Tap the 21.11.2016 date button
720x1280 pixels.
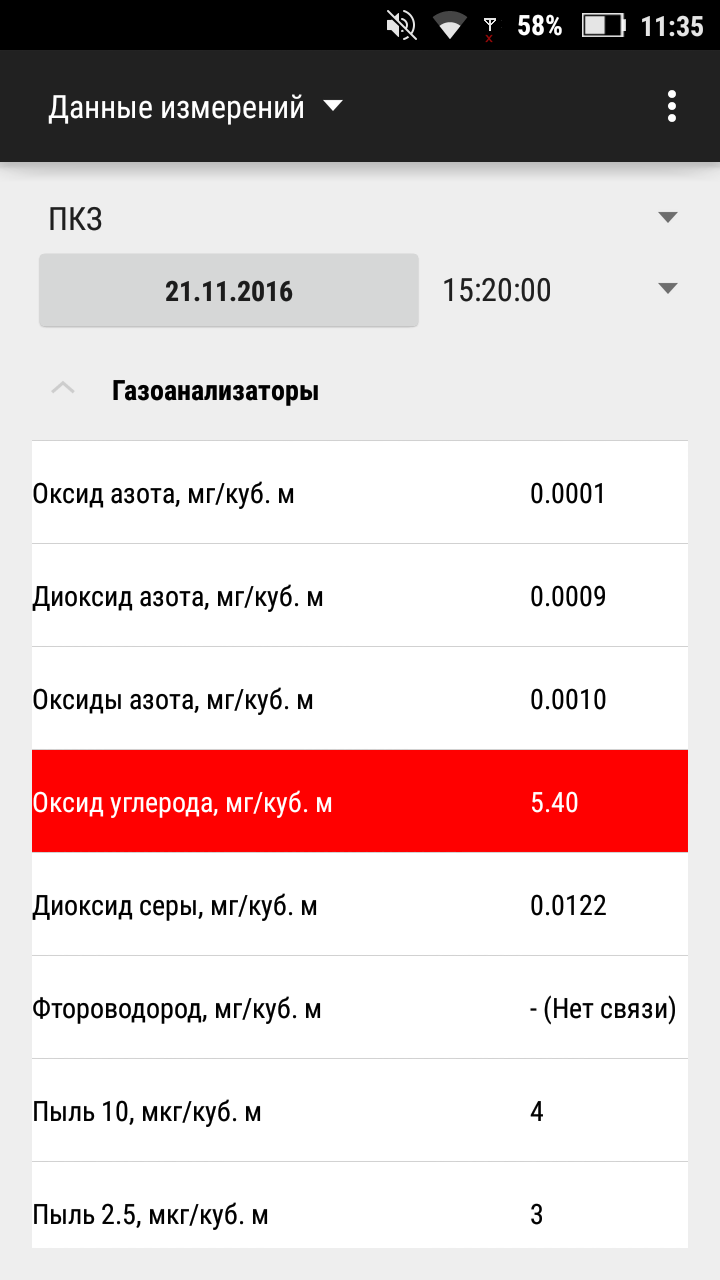[229, 291]
